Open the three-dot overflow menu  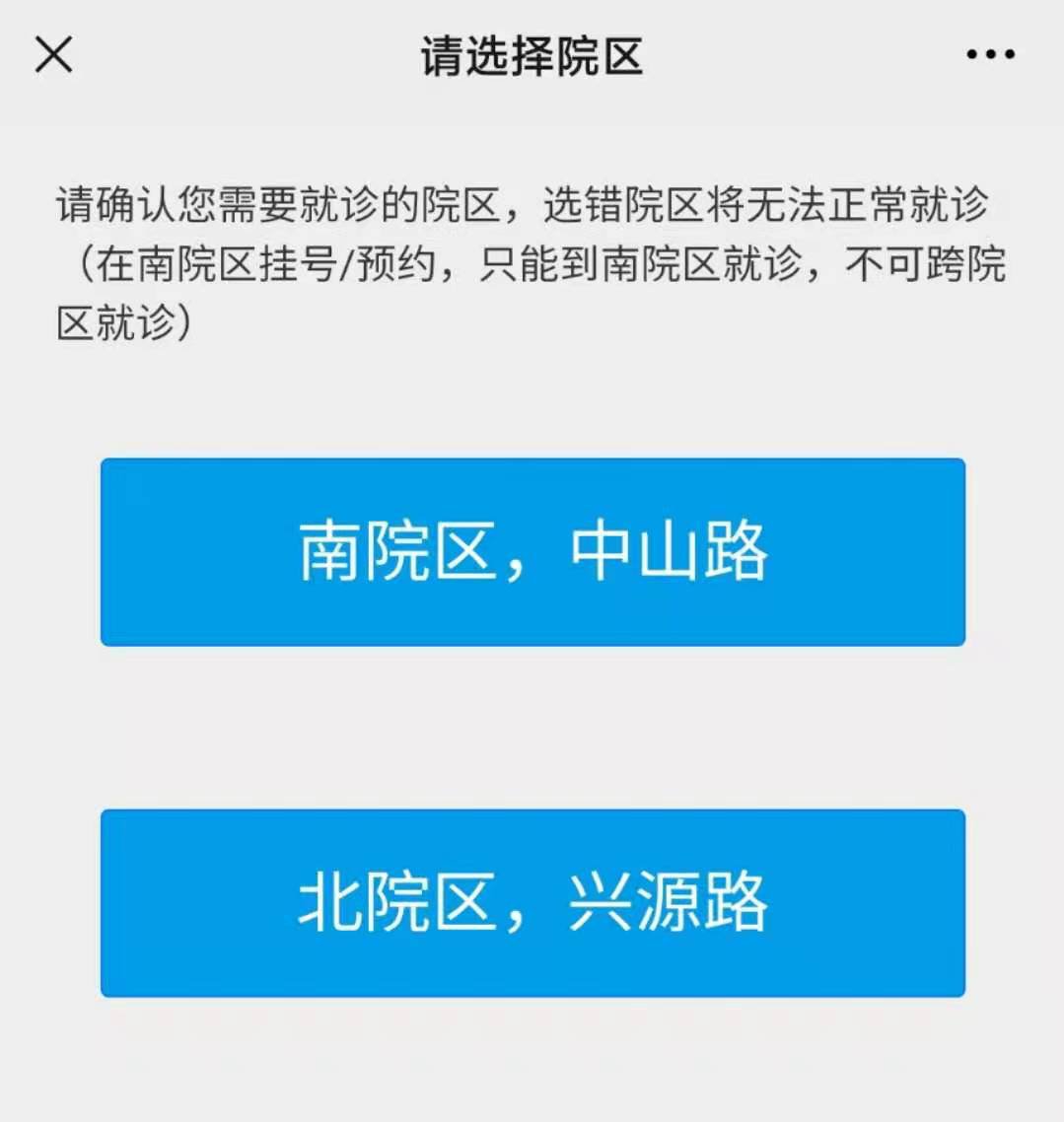[990, 55]
